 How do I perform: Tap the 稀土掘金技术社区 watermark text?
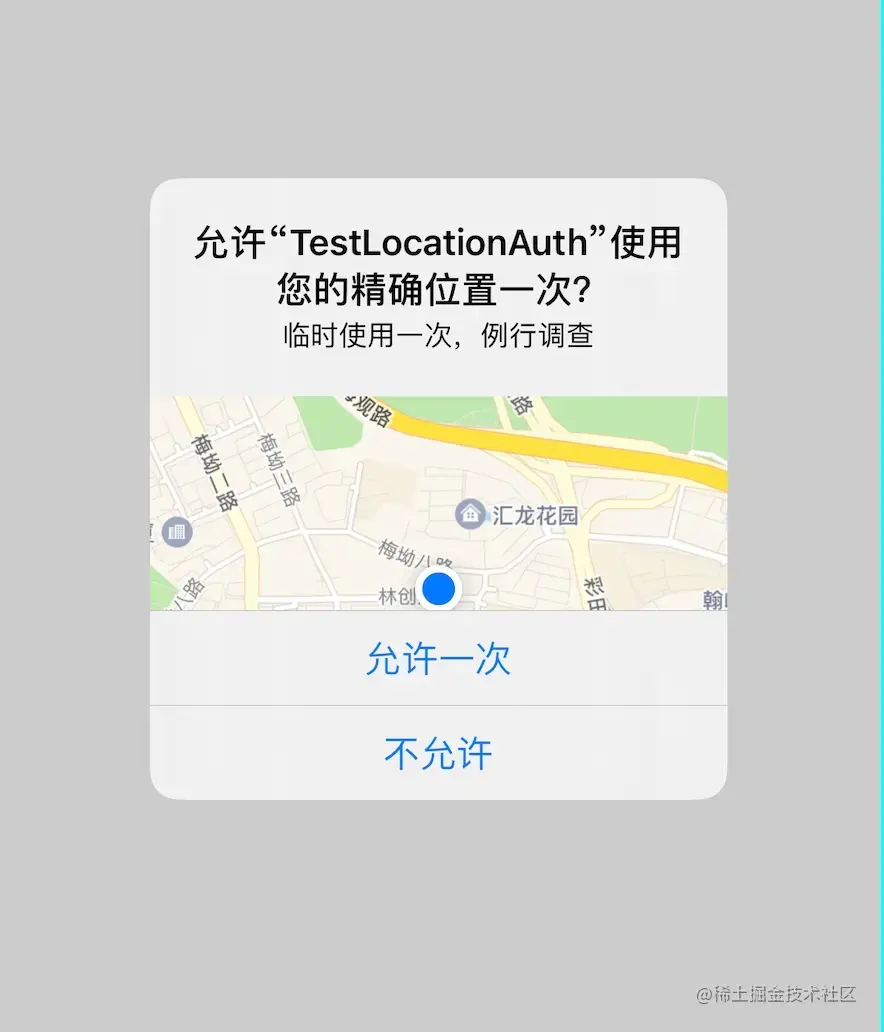(775, 995)
